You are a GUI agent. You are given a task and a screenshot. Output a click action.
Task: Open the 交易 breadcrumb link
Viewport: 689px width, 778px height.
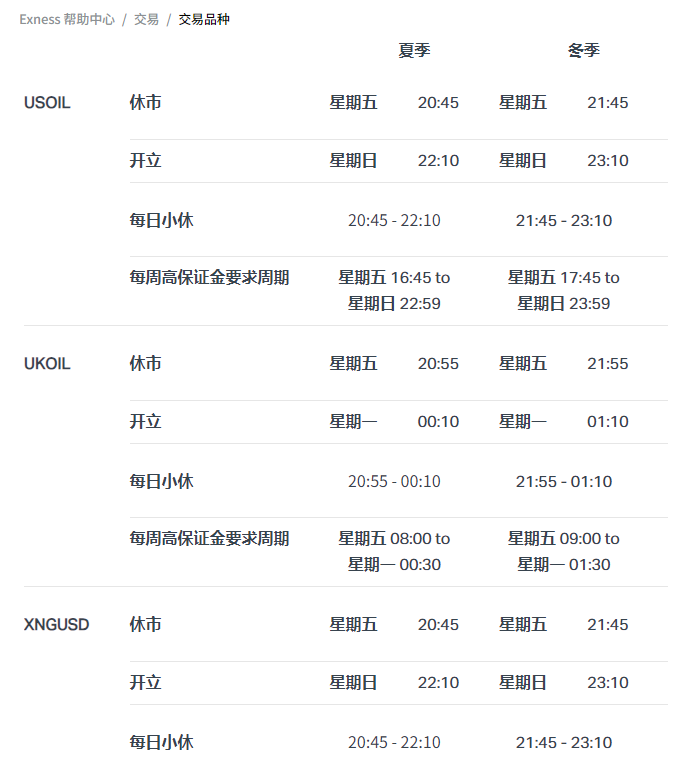146,19
